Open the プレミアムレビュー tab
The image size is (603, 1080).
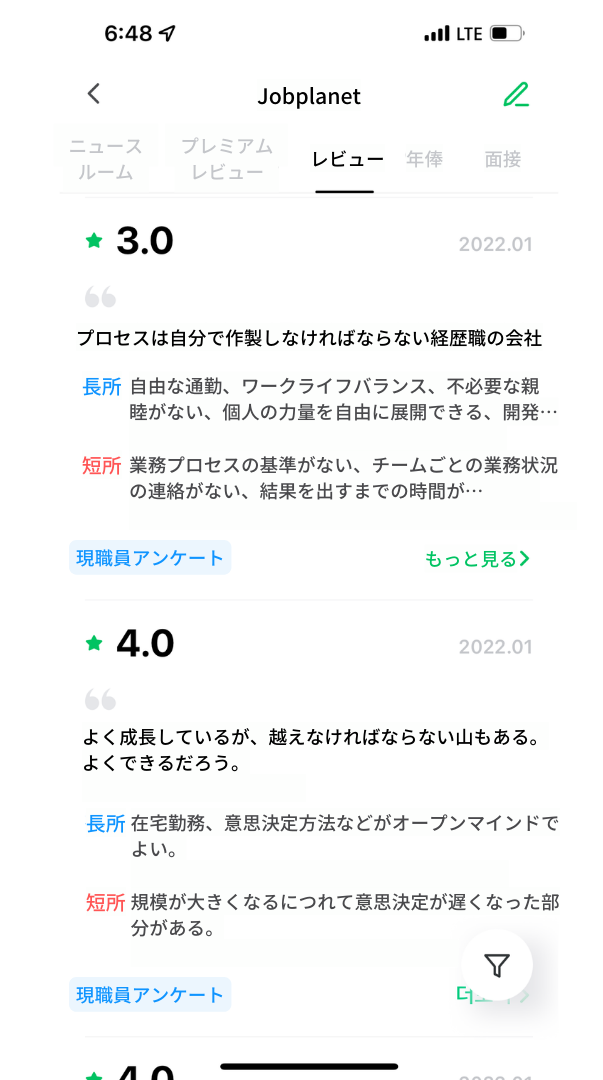click(227, 159)
